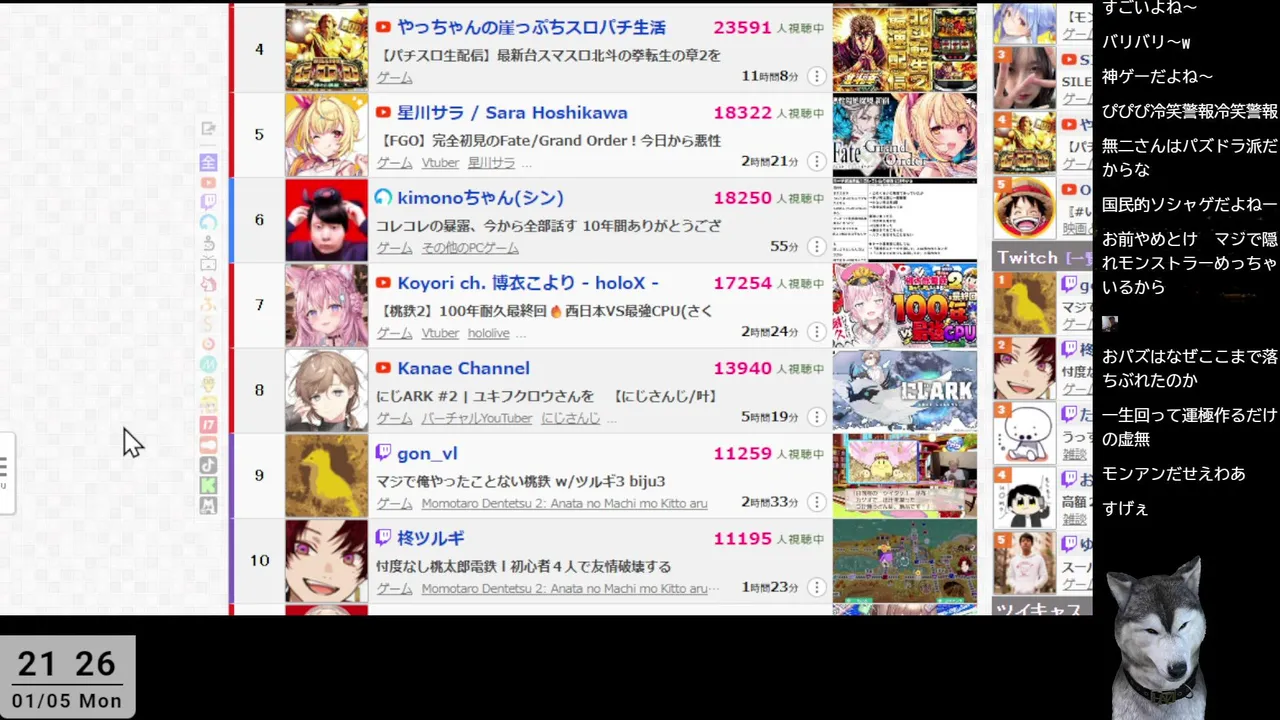Open more options for gon_vl's row
Image resolution: width=1280 pixels, height=720 pixels.
click(x=817, y=502)
